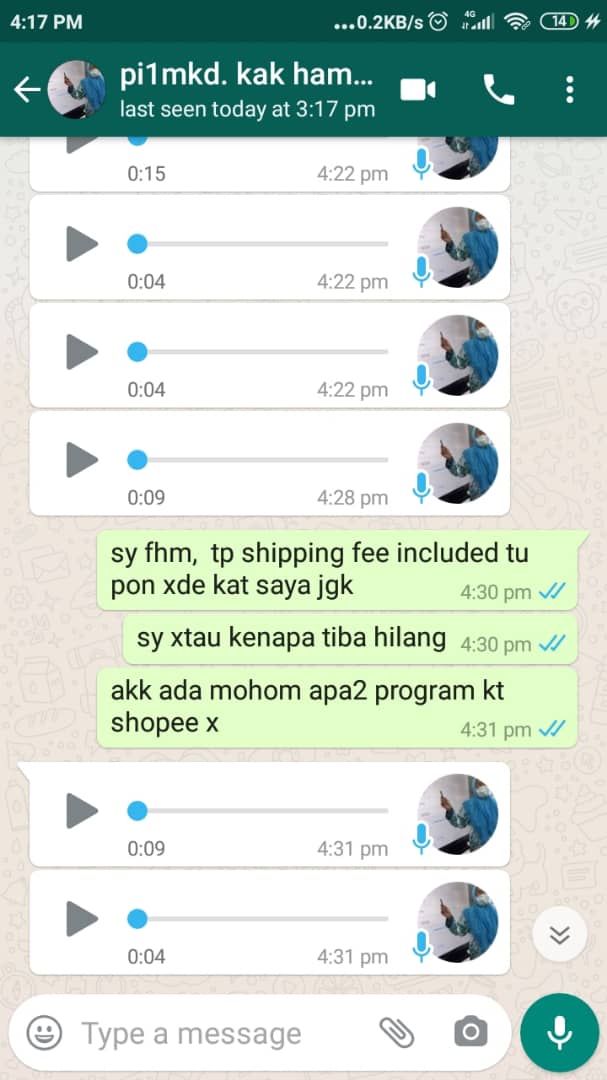
Task: Start a voice call with this contact
Action: coord(498,90)
